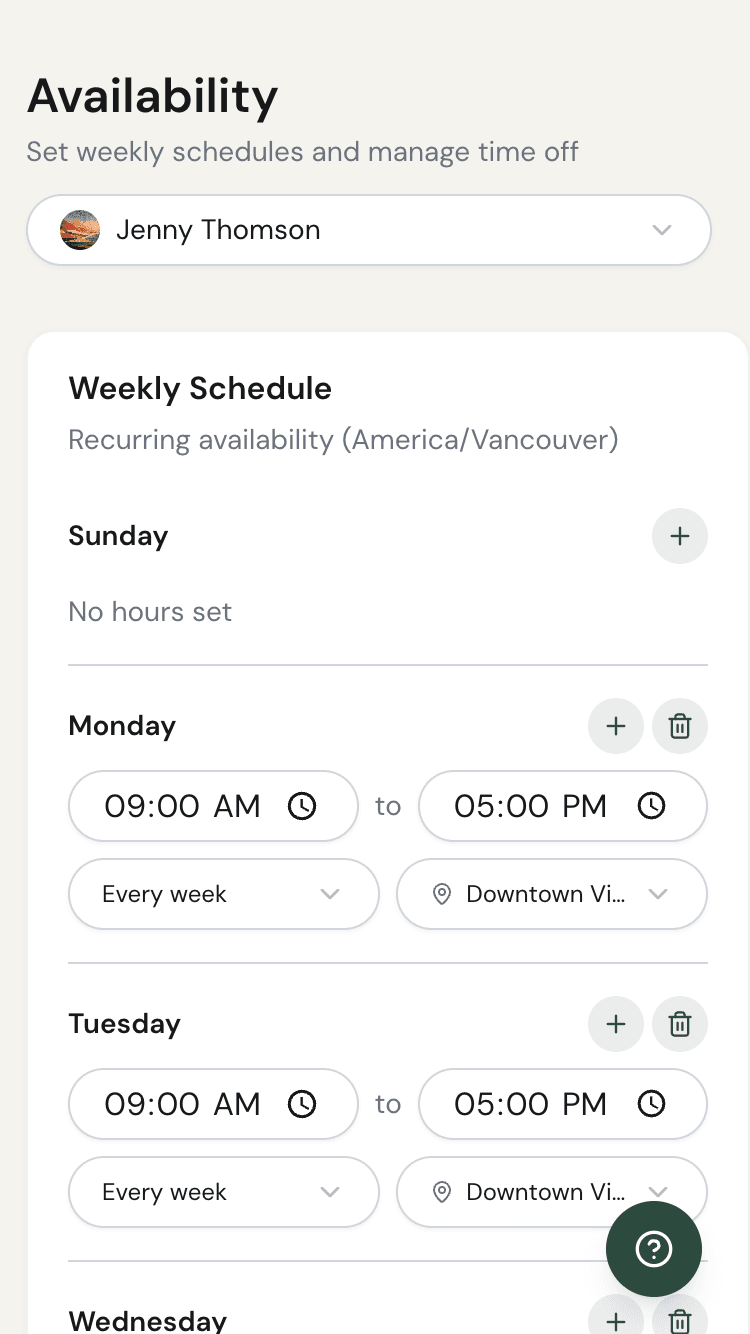The height and width of the screenshot is (1334, 750).
Task: Click Monday's 09:00 AM time field
Action: pos(183,806)
